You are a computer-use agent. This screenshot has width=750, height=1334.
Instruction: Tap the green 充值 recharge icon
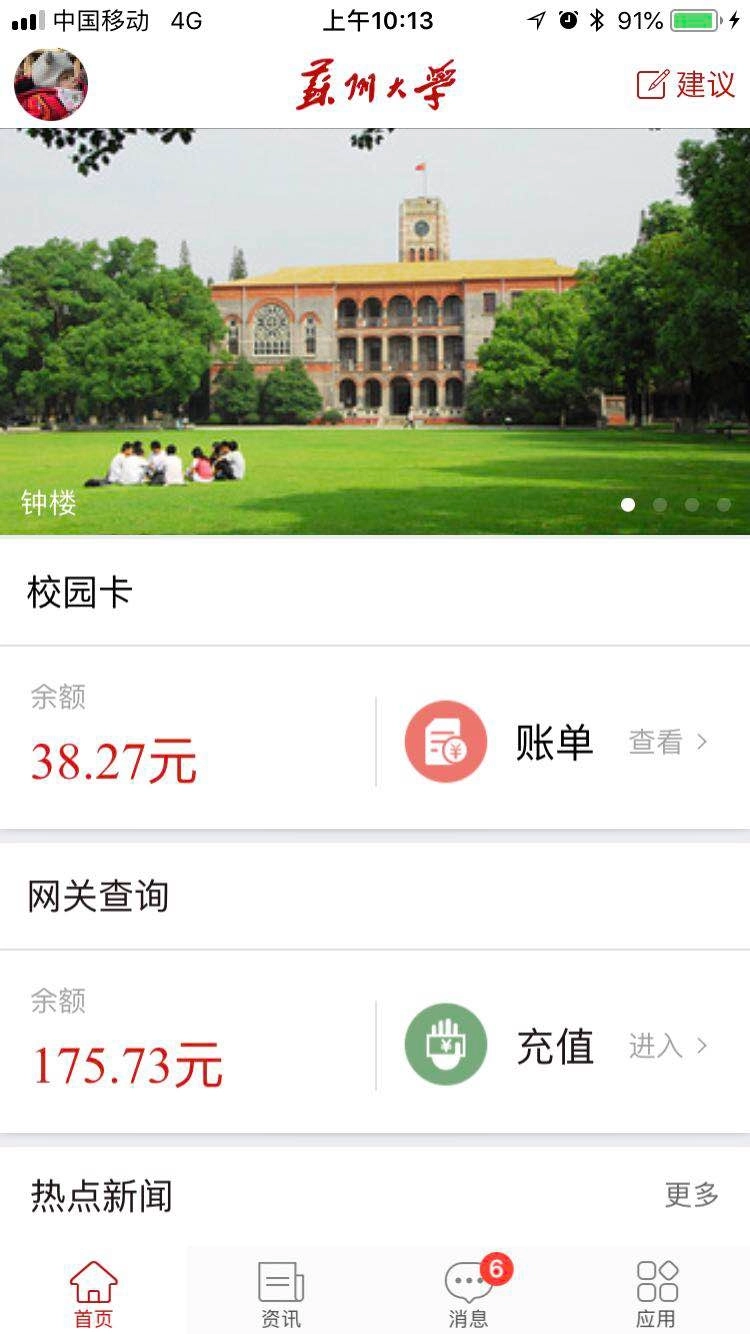[x=444, y=1045]
